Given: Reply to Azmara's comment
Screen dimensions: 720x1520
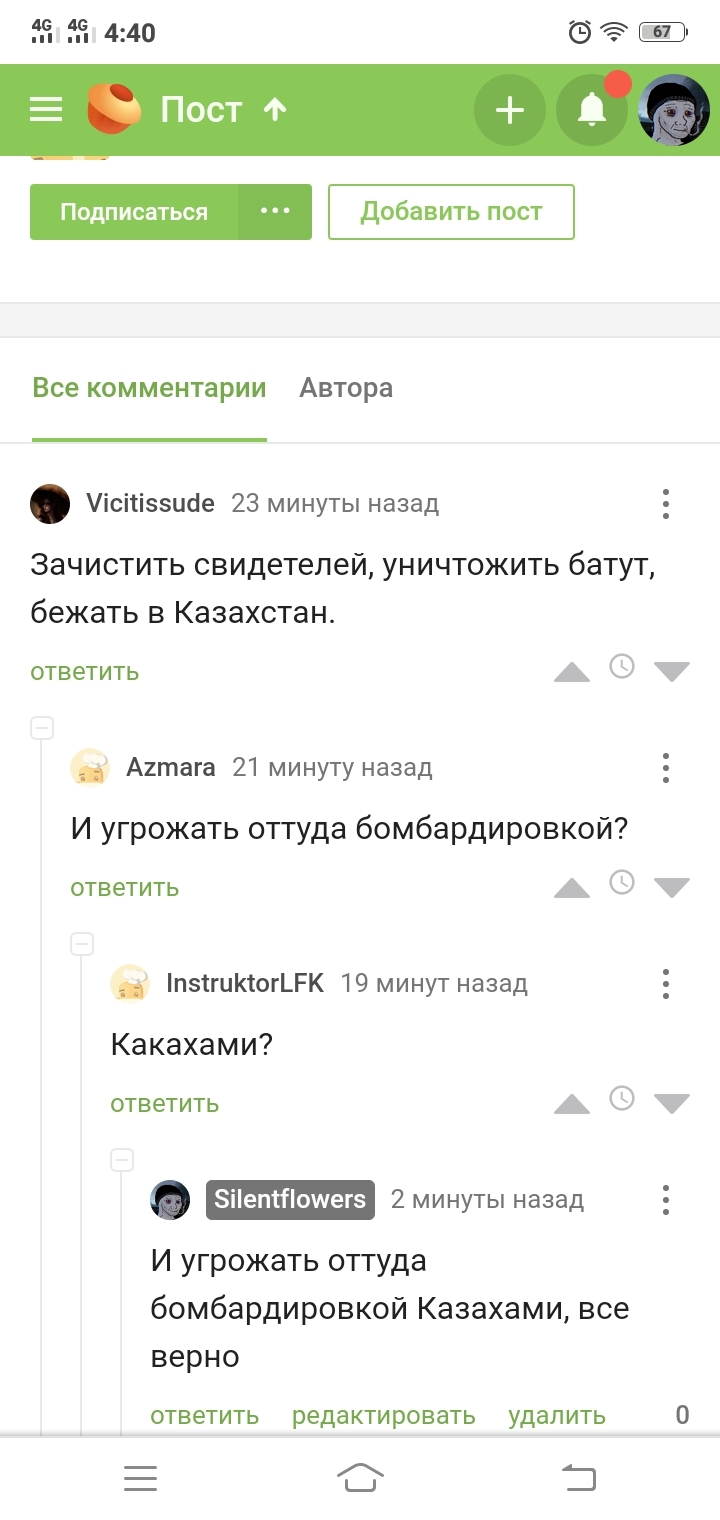Looking at the screenshot, I should [x=125, y=888].
